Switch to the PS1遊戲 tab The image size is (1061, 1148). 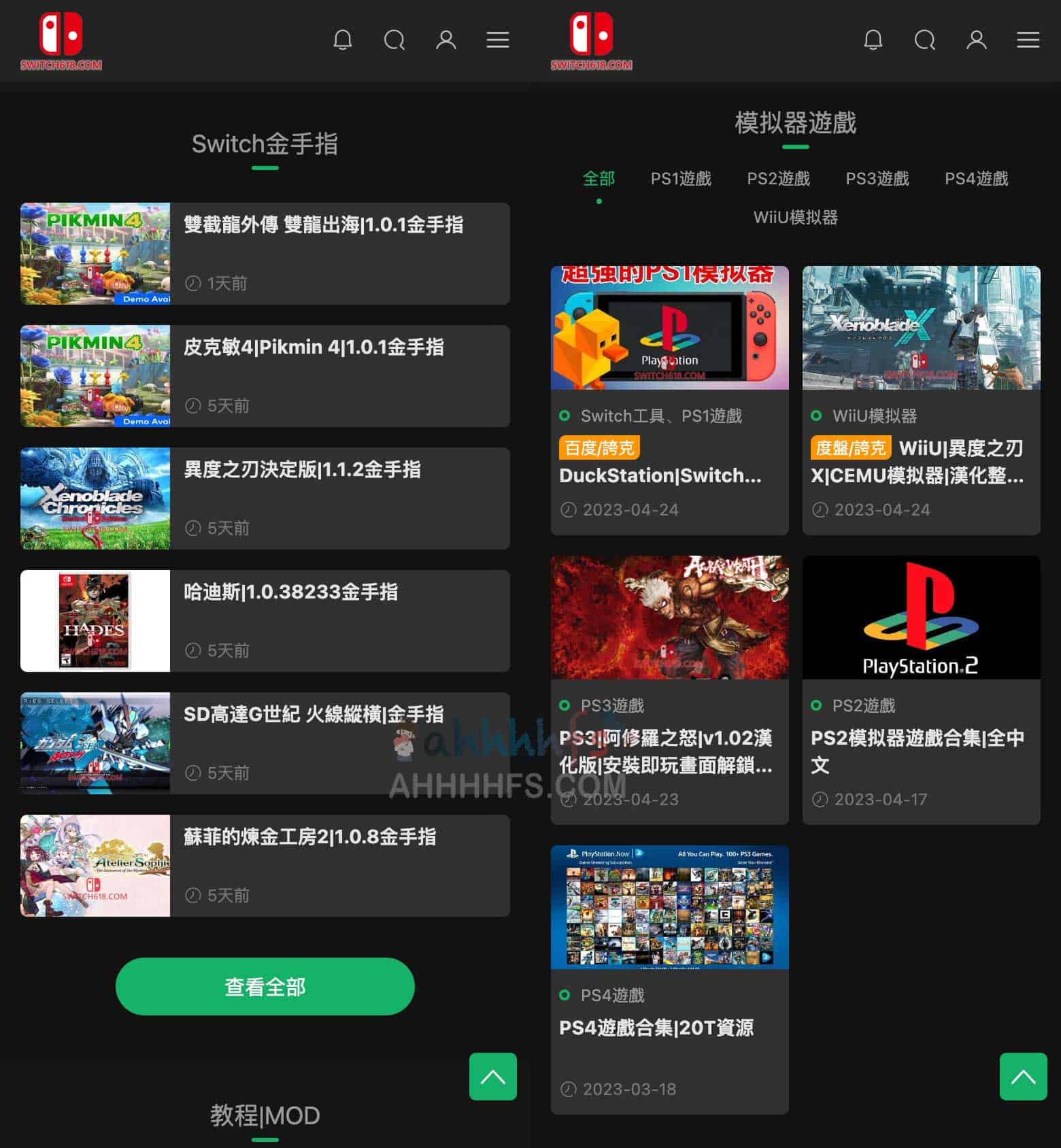(681, 179)
